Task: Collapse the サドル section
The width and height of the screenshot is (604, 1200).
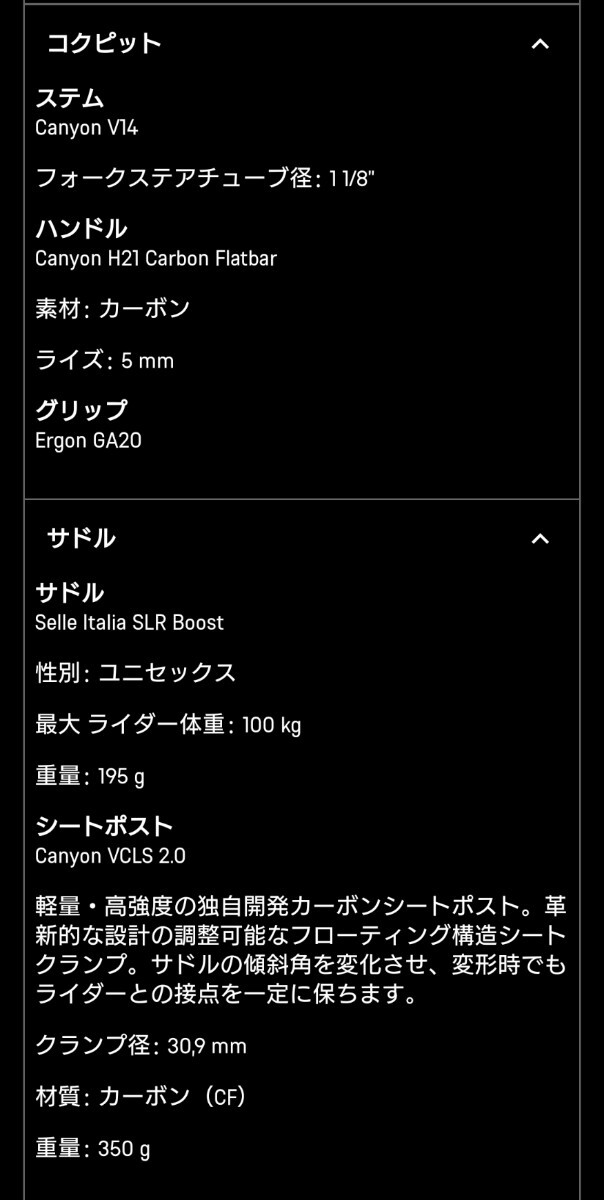Action: coord(540,539)
